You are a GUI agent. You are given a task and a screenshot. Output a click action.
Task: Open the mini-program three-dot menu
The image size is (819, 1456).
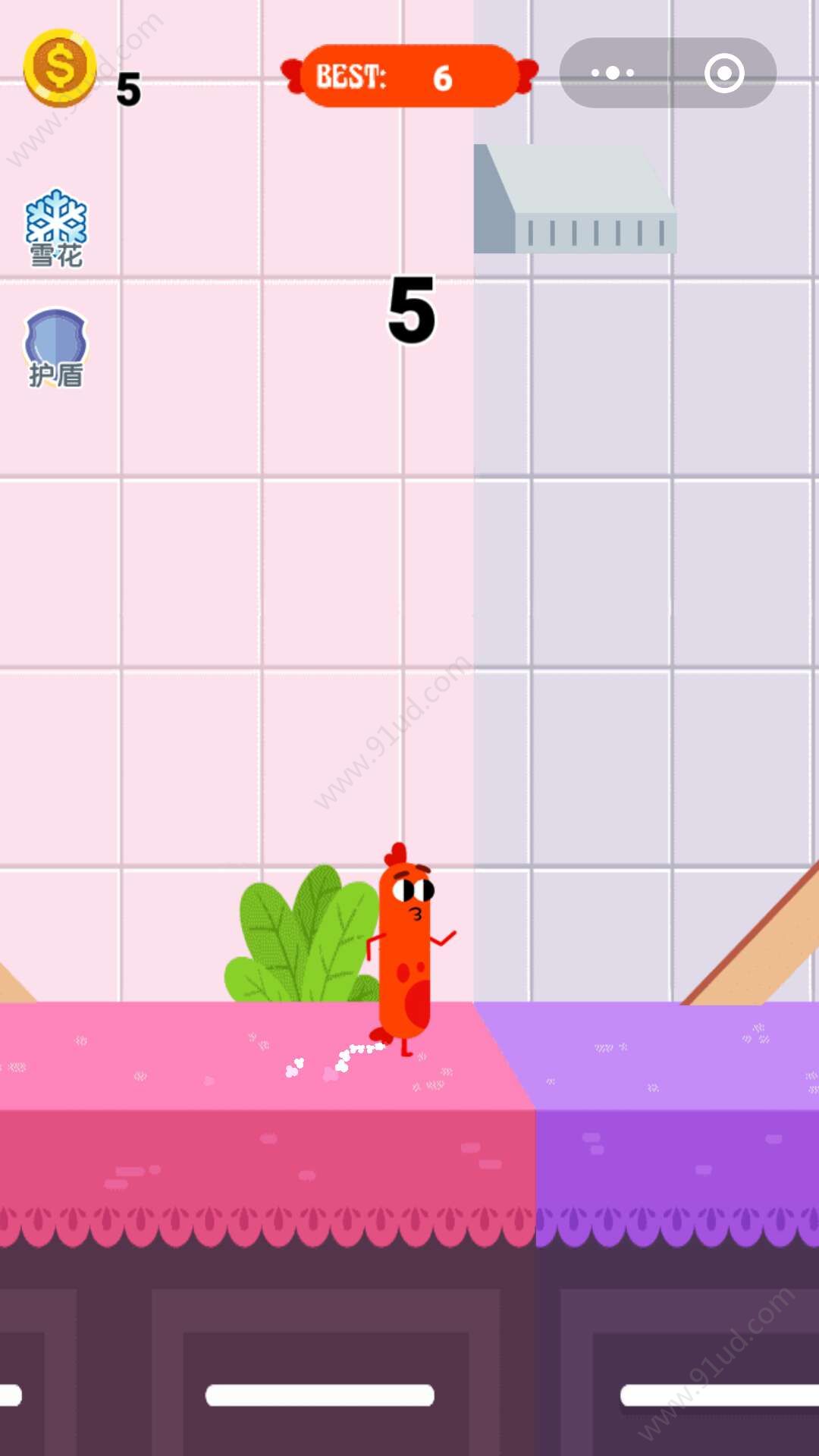click(613, 73)
